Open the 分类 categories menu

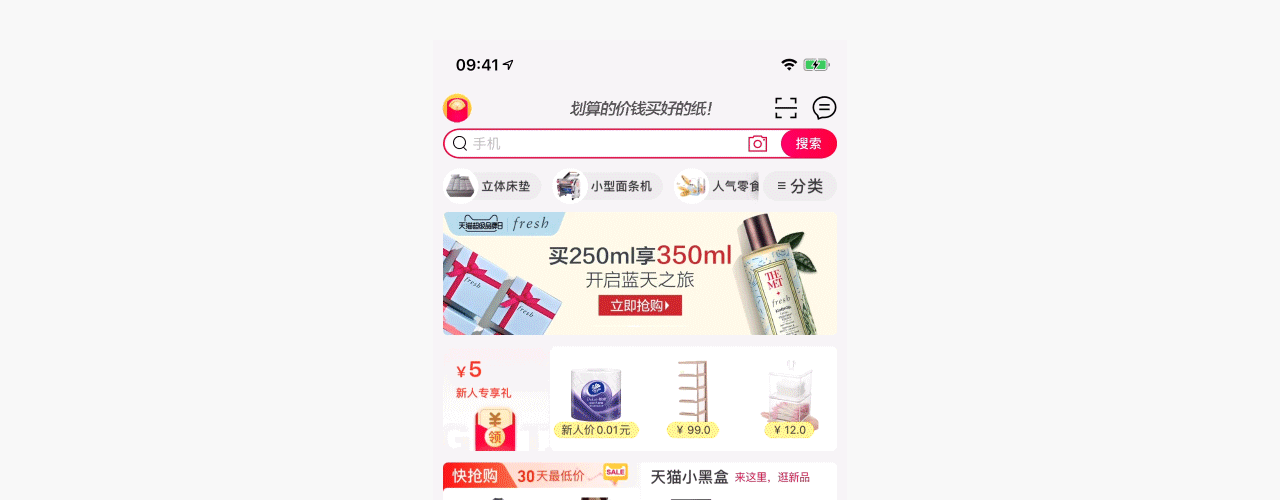click(x=800, y=186)
